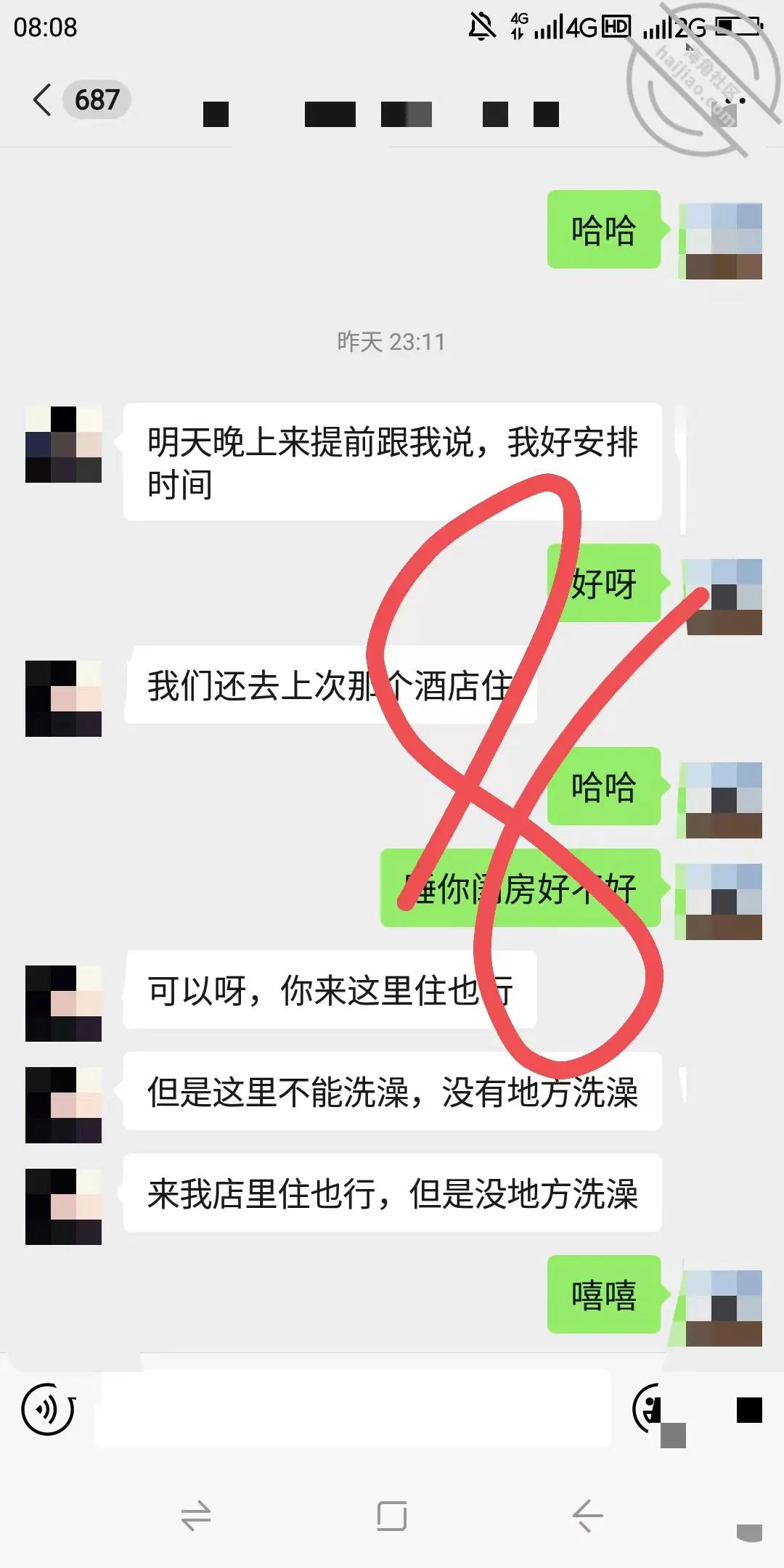The height and width of the screenshot is (1568, 784).
Task: Tap the message text input field
Action: coord(353,1408)
